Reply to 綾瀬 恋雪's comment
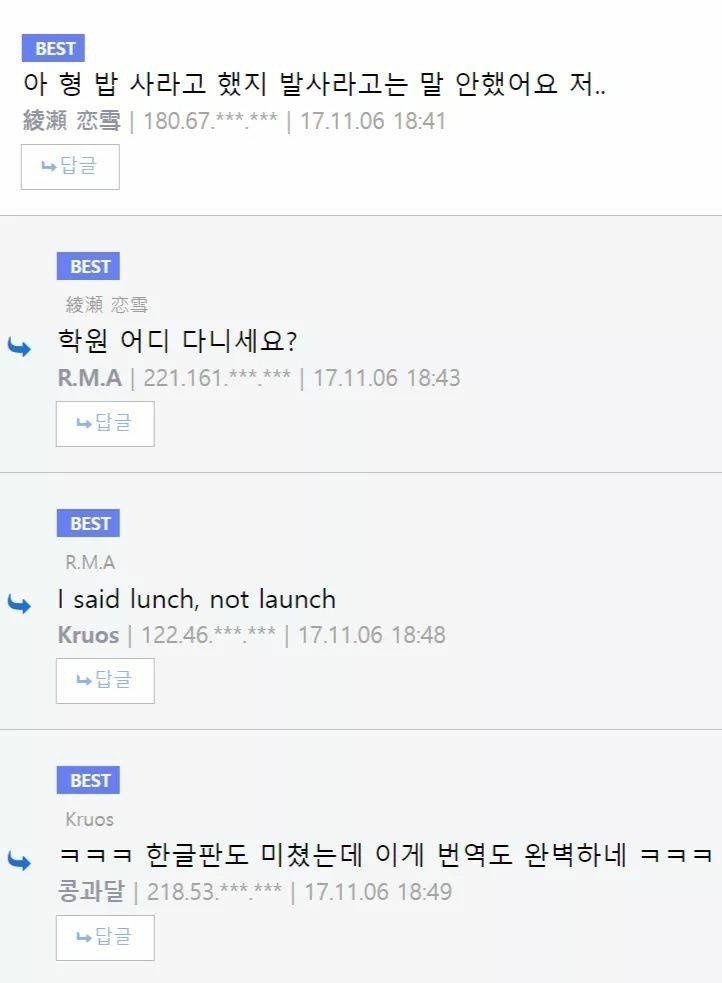 click(70, 167)
